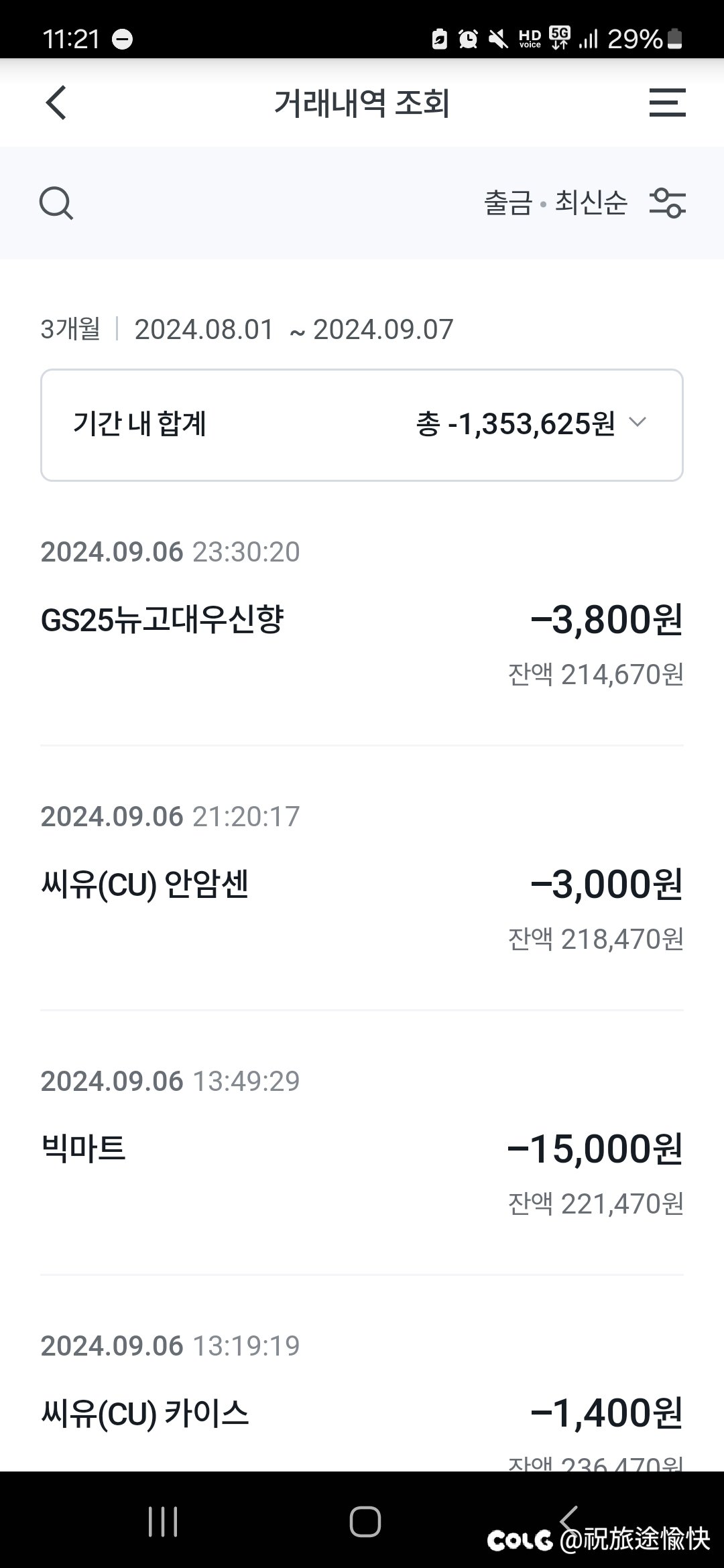The width and height of the screenshot is (724, 1568).
Task: Open recent apps from the navigation bar
Action: click(163, 1520)
